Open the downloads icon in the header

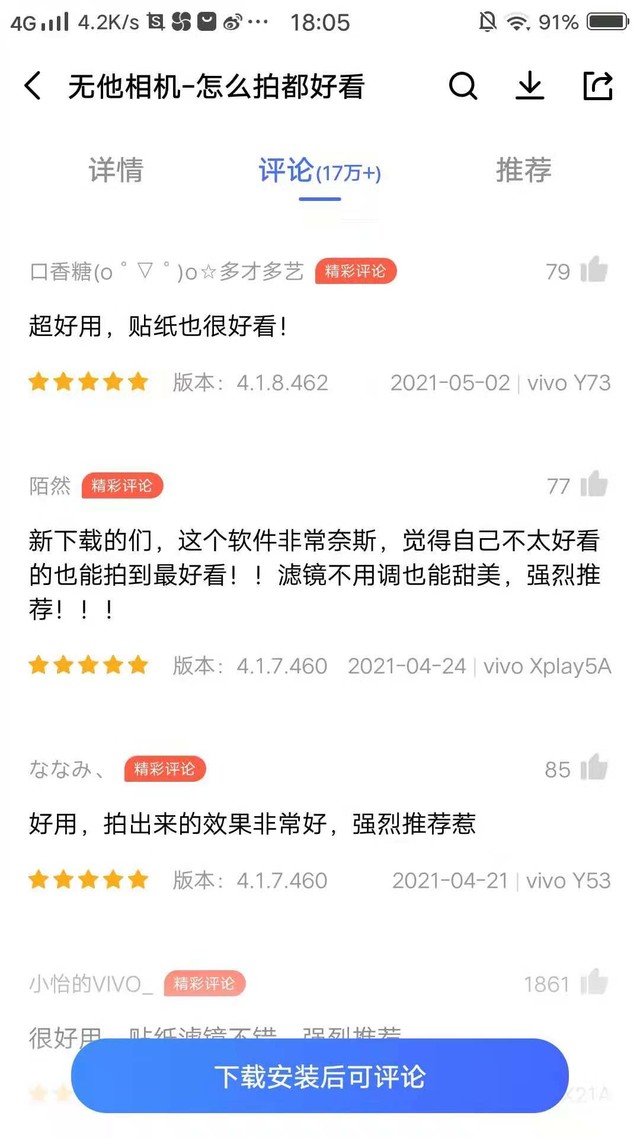[x=530, y=86]
